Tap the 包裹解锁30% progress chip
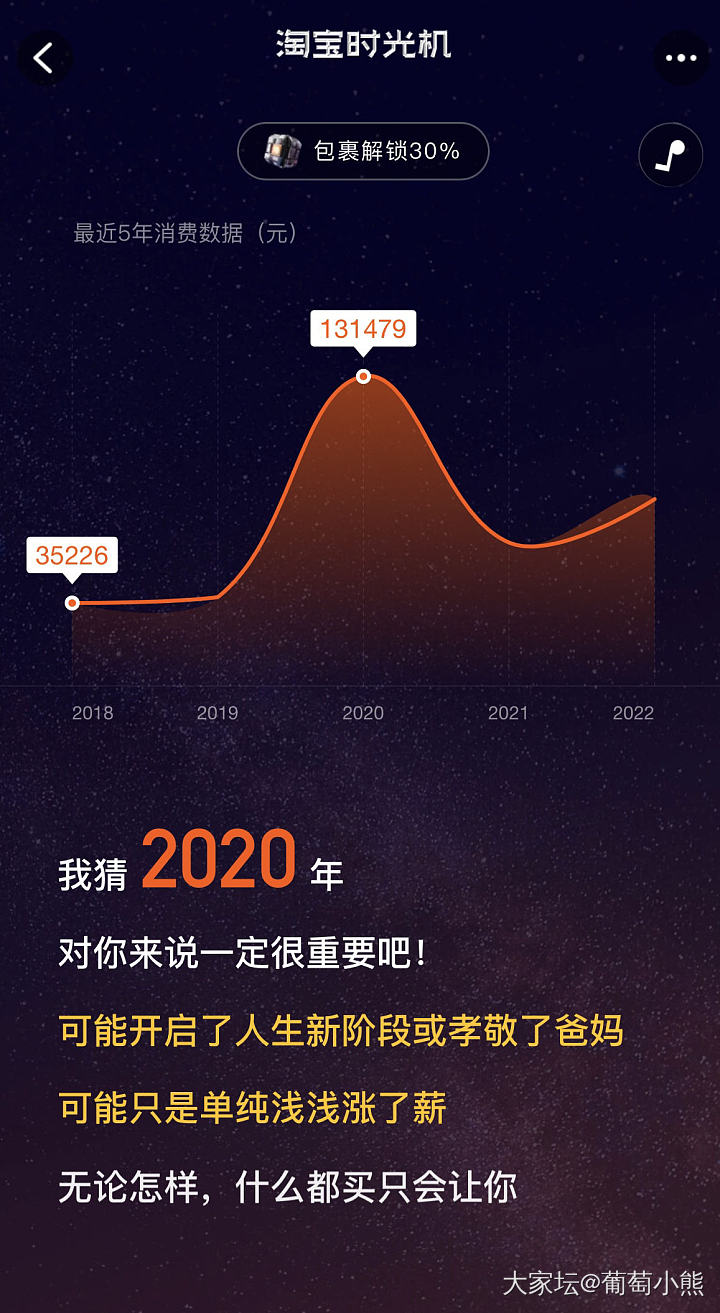Viewport: 720px width, 1313px height. tap(362, 151)
